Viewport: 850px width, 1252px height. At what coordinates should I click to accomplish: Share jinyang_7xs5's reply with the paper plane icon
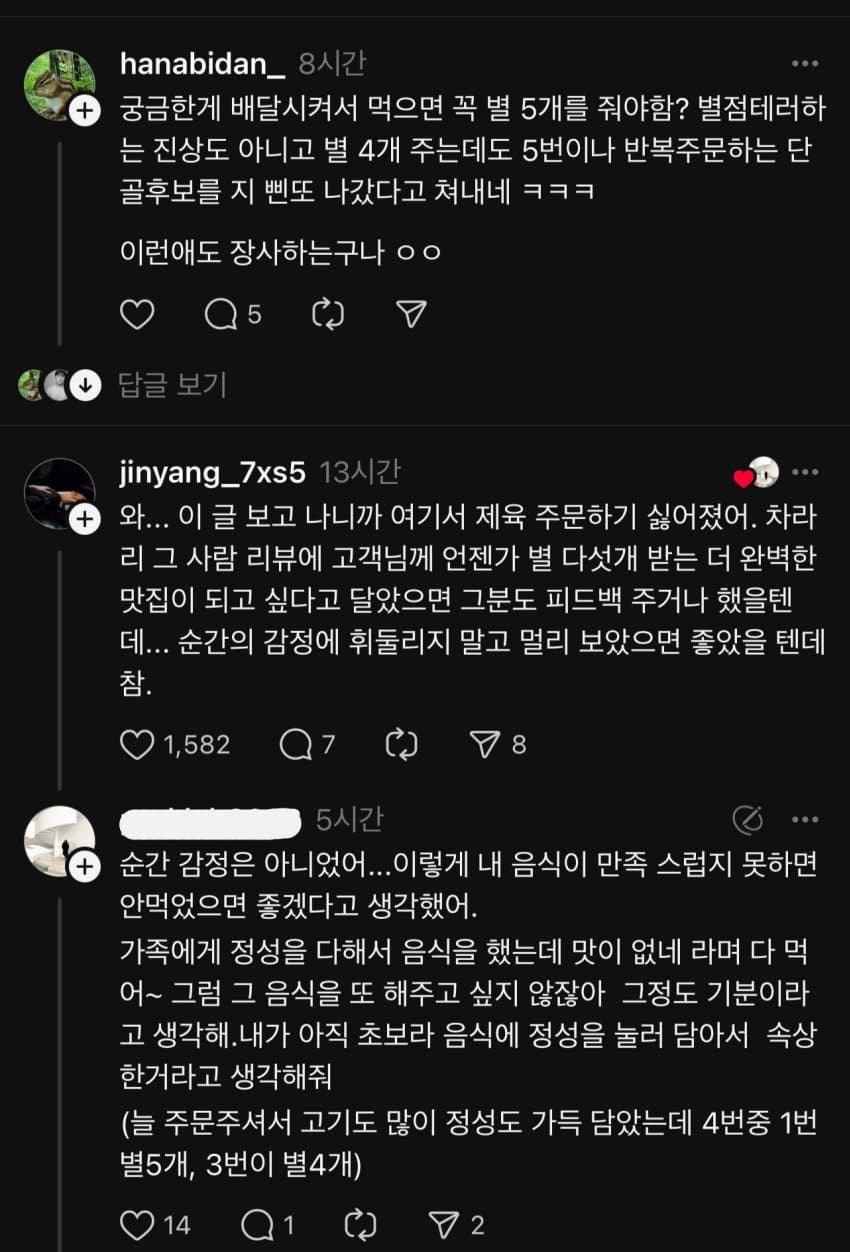click(x=487, y=744)
